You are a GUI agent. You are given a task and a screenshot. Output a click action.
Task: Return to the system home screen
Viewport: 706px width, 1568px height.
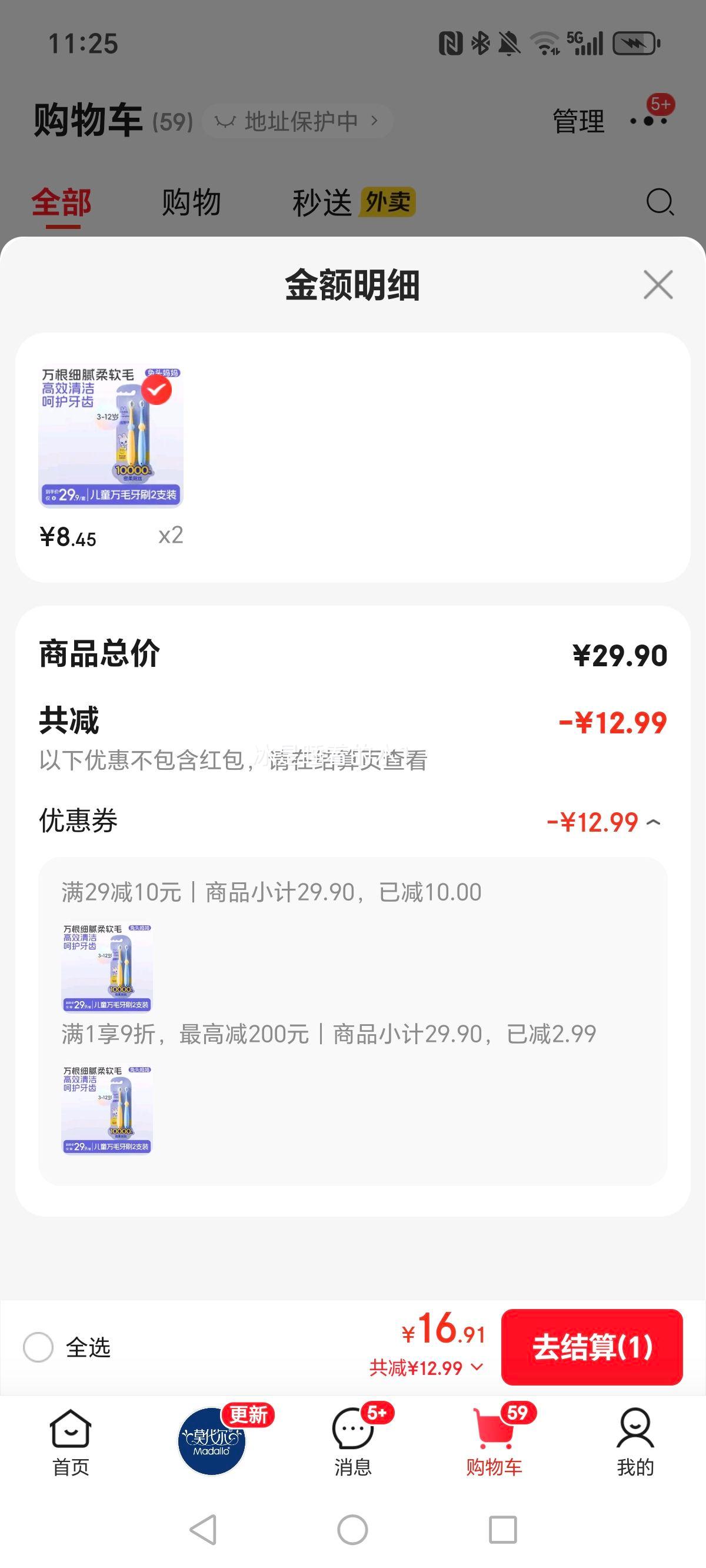353,1530
